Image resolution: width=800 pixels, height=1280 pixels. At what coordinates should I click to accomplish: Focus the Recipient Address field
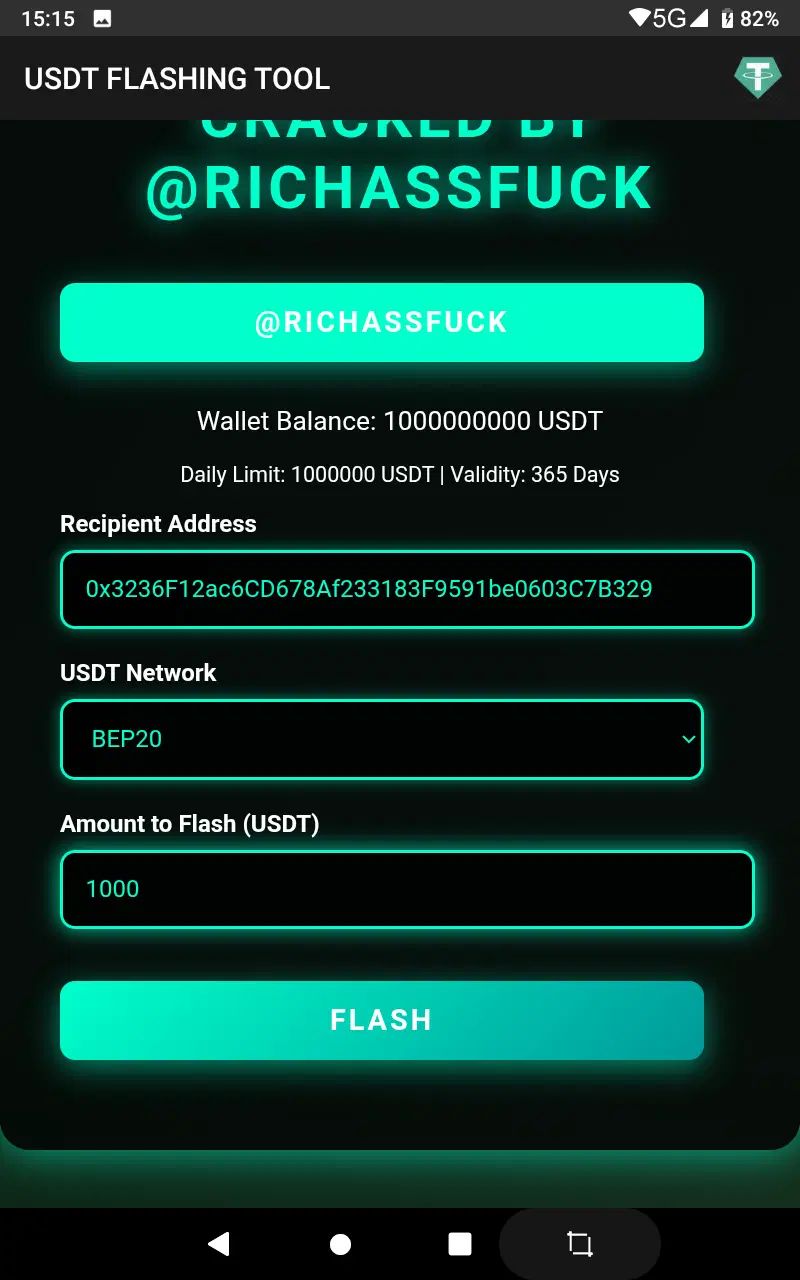406,589
